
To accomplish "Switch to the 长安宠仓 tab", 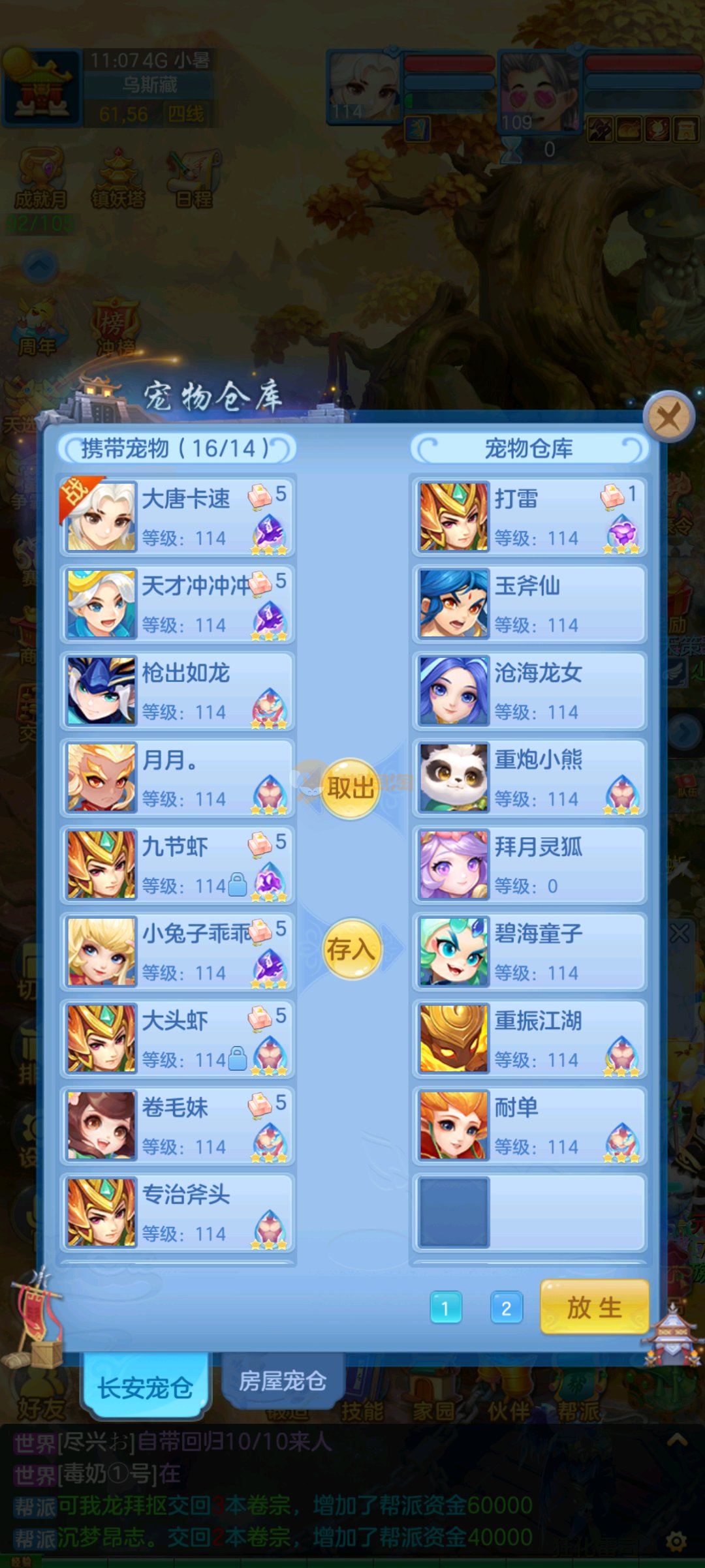I will pyautogui.click(x=146, y=1387).
